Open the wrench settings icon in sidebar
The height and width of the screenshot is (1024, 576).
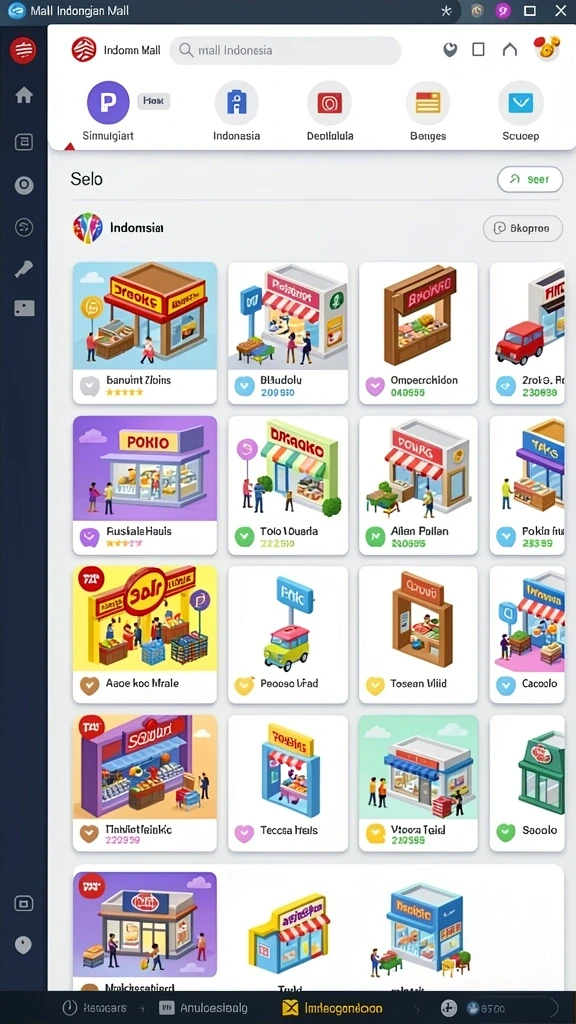(x=24, y=268)
